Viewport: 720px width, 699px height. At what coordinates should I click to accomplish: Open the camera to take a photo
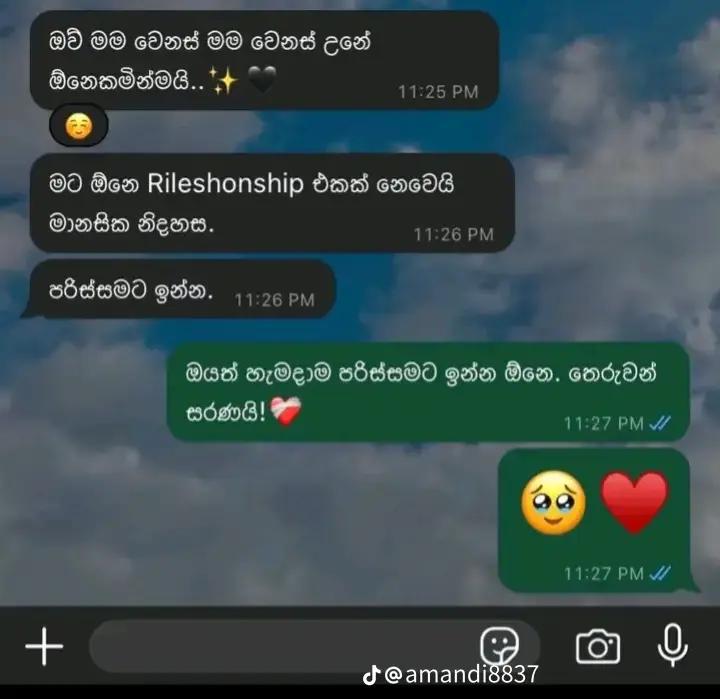coord(598,647)
